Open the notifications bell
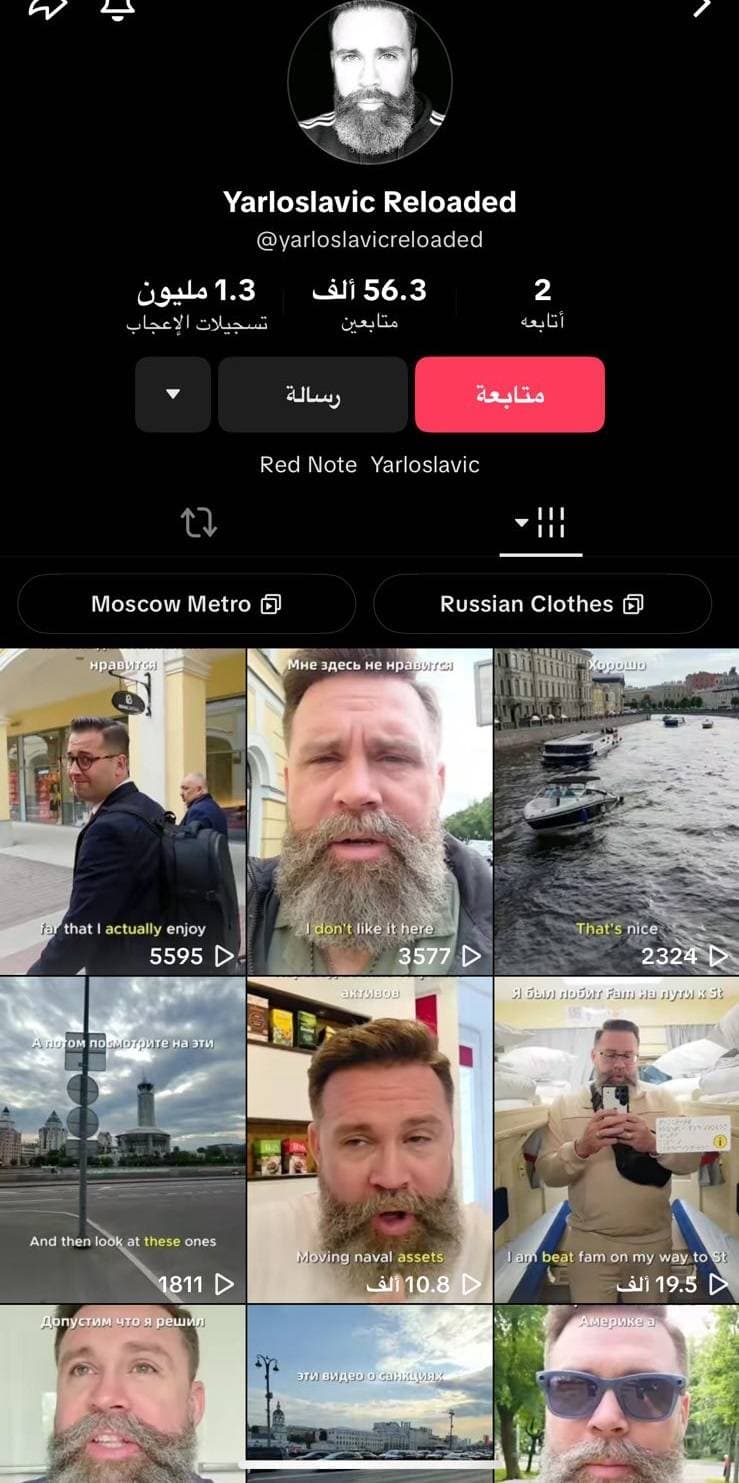The width and height of the screenshot is (739, 1483). [117, 8]
